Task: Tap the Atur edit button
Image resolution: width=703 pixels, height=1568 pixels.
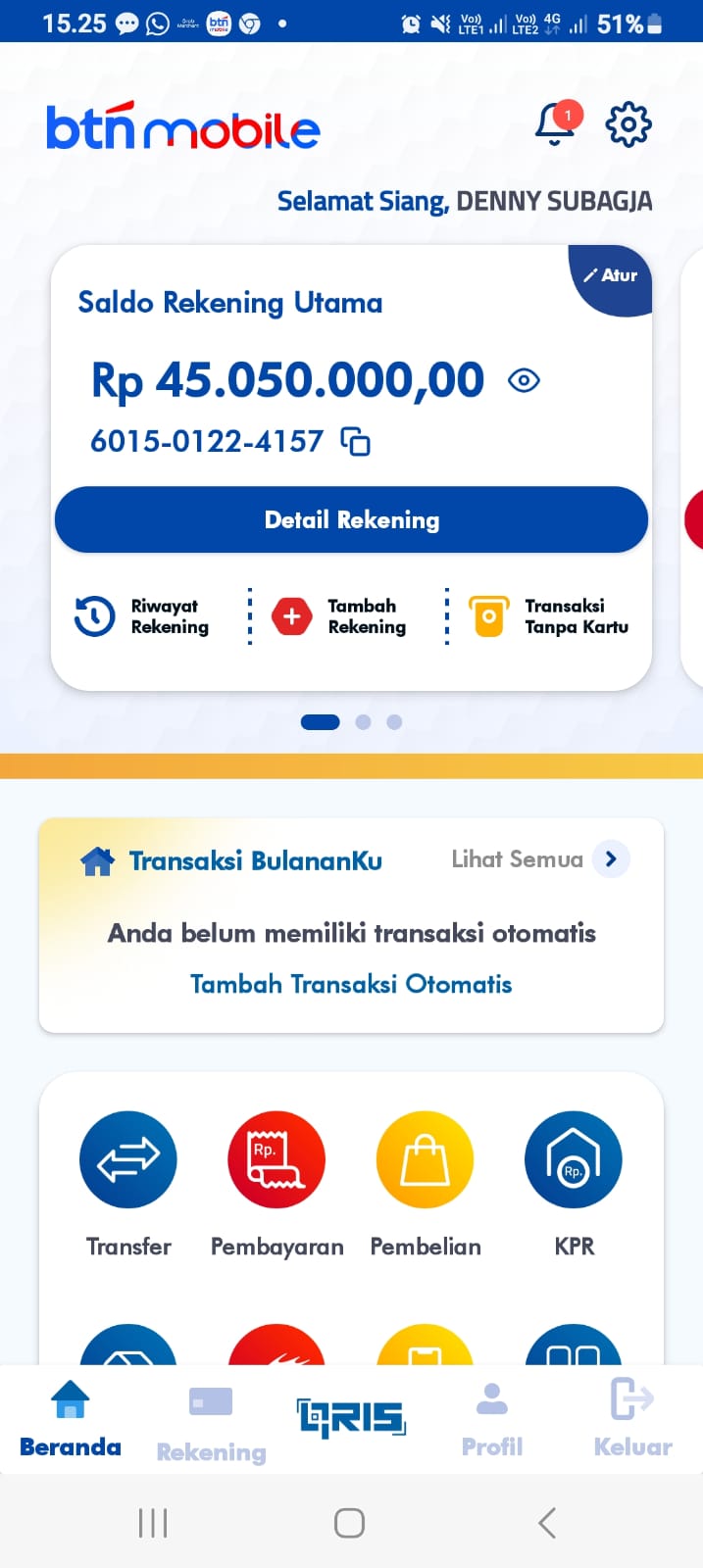Action: 612,276
